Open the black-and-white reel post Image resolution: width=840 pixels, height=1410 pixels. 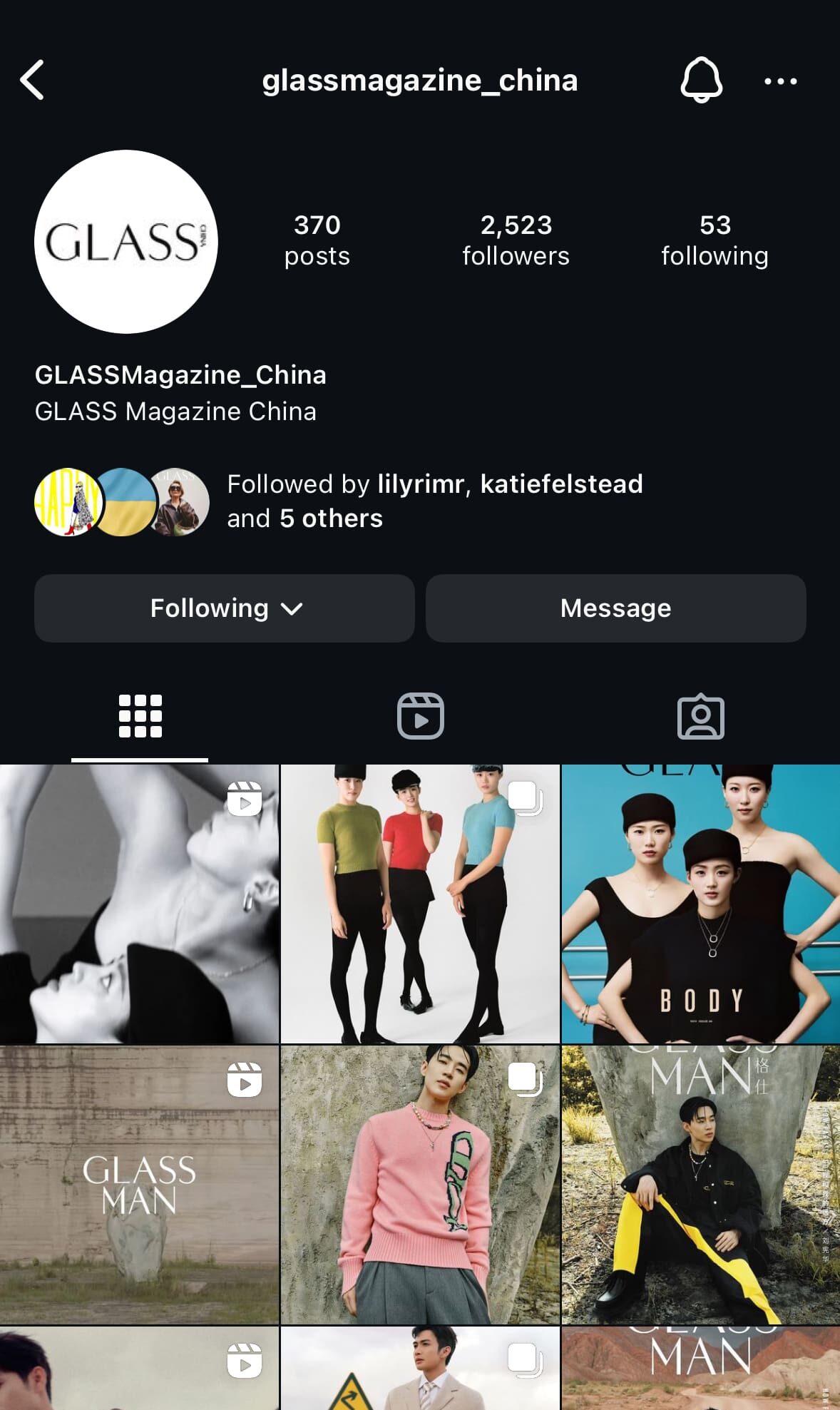click(139, 904)
